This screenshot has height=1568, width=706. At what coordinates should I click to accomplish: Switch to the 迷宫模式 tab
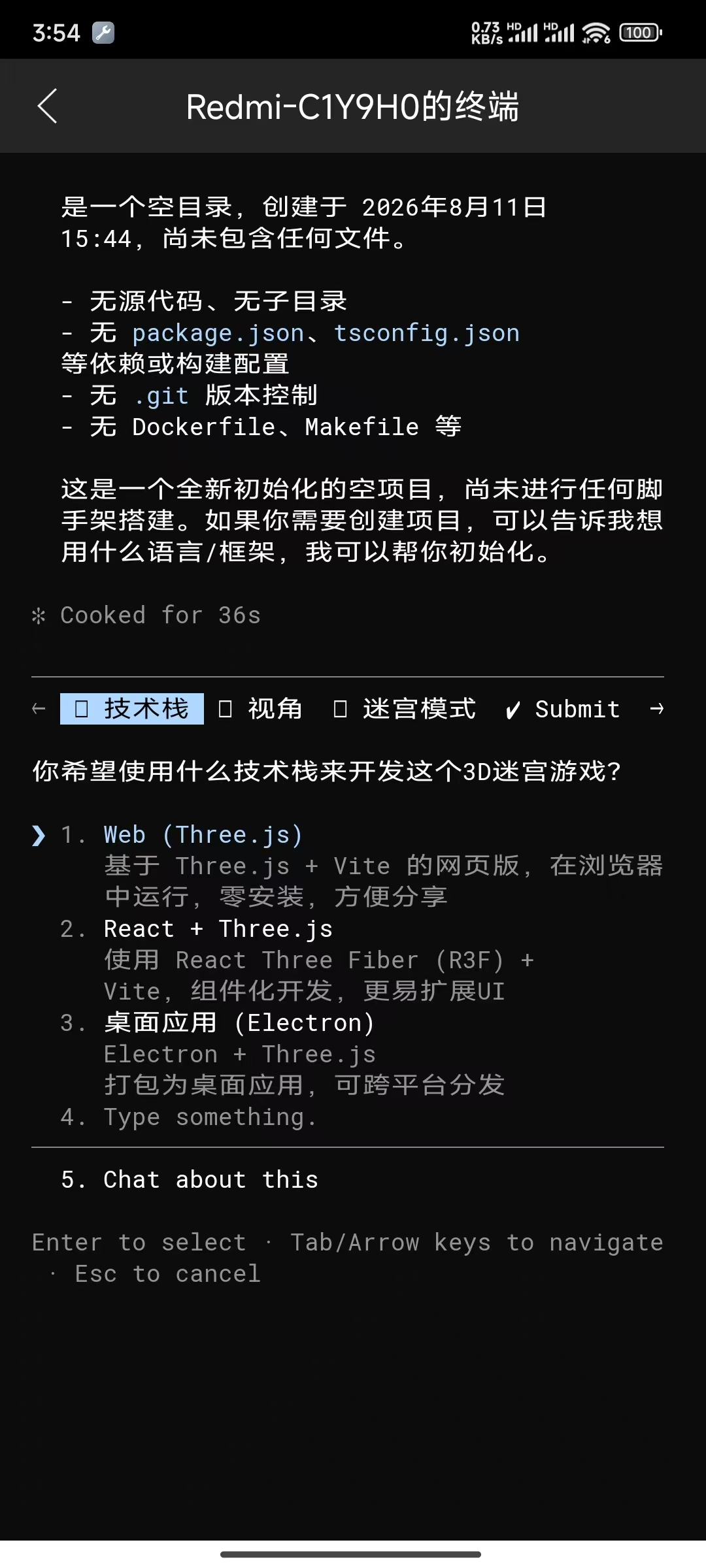[405, 709]
